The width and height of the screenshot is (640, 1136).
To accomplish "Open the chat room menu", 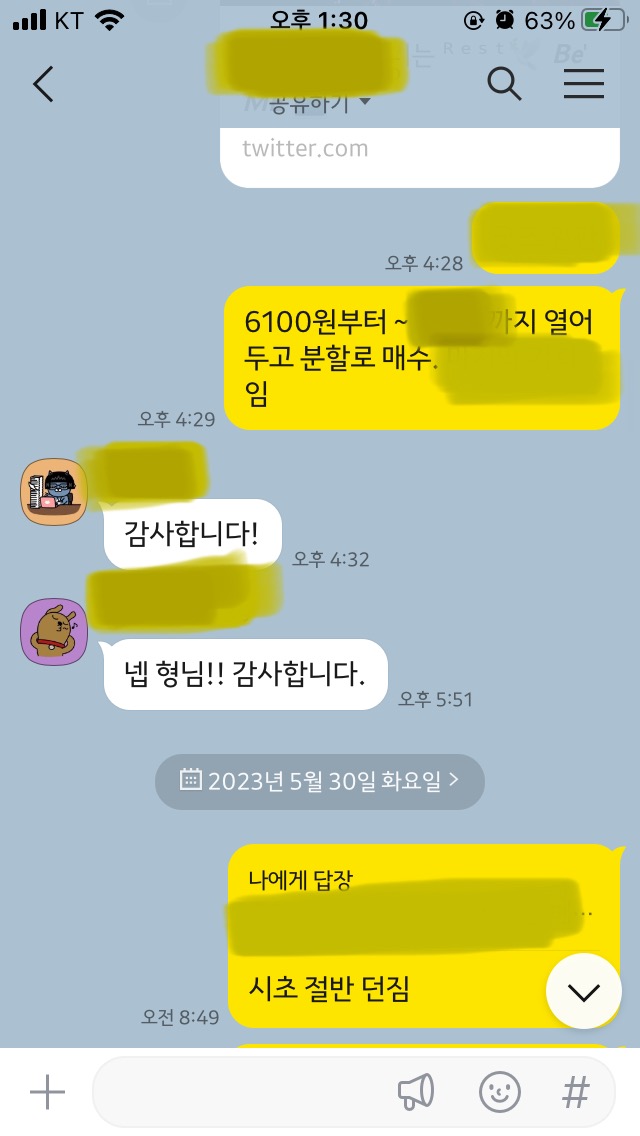I will pos(584,85).
